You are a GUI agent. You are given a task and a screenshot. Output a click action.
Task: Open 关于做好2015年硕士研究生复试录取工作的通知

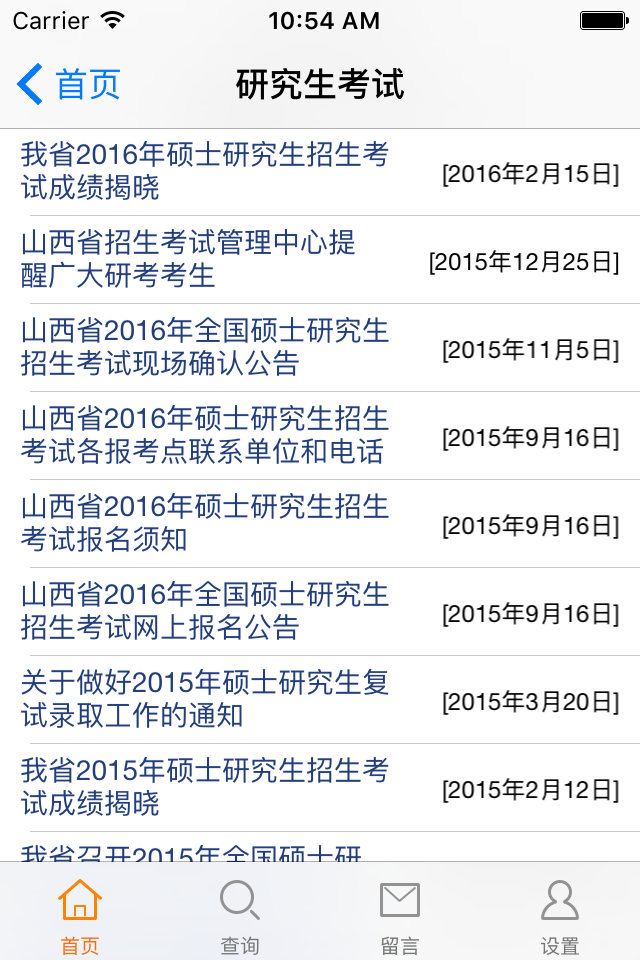click(205, 699)
